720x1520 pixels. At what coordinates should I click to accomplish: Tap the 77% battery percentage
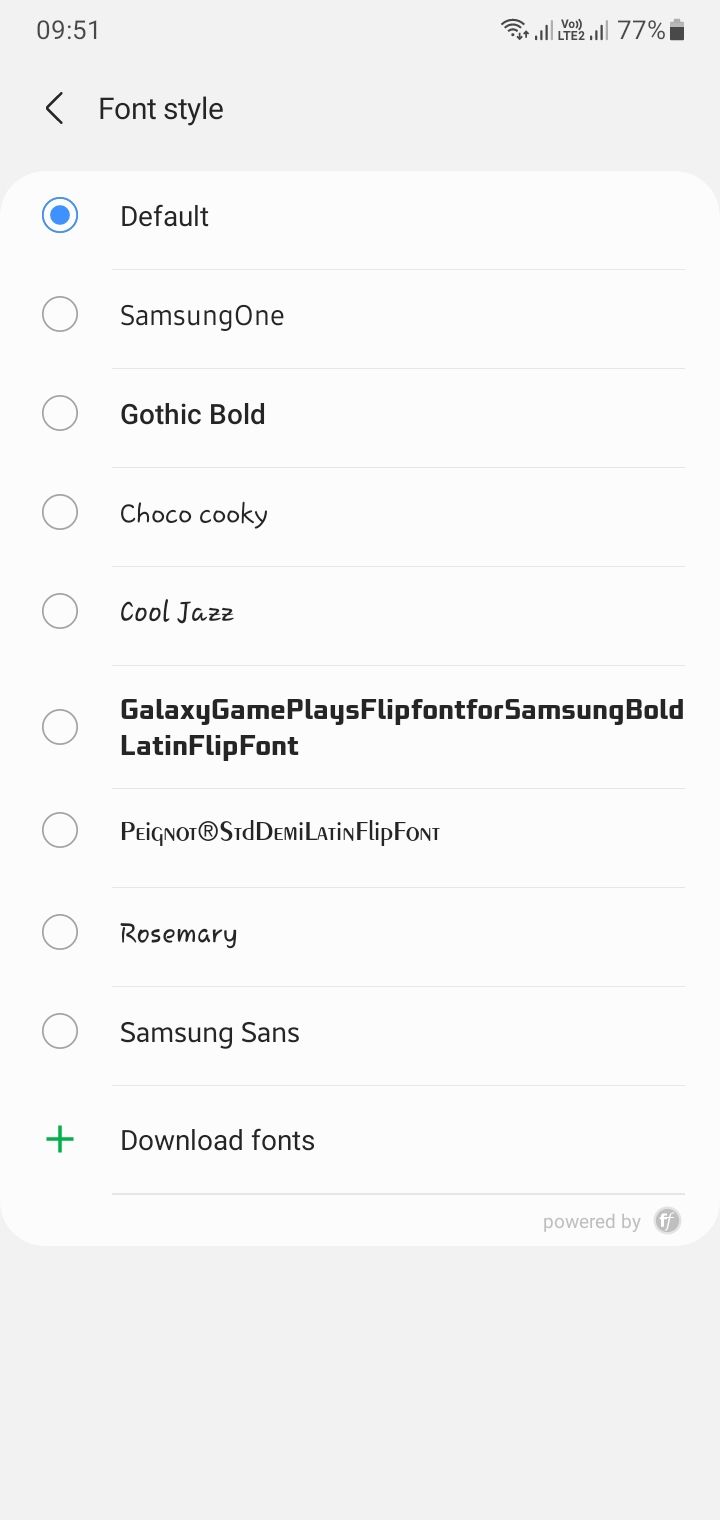coord(637,29)
